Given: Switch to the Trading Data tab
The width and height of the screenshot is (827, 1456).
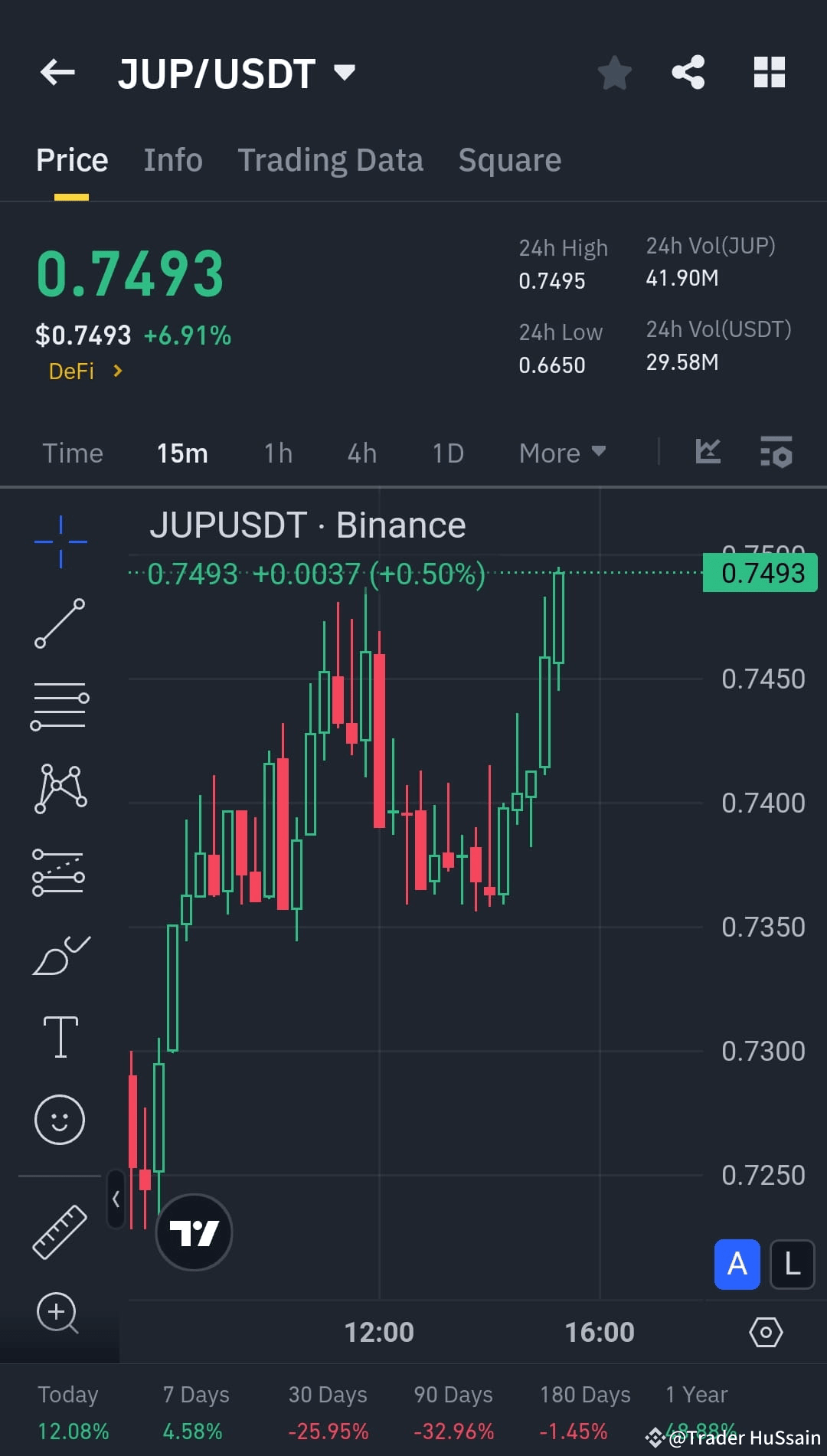Looking at the screenshot, I should (x=331, y=159).
